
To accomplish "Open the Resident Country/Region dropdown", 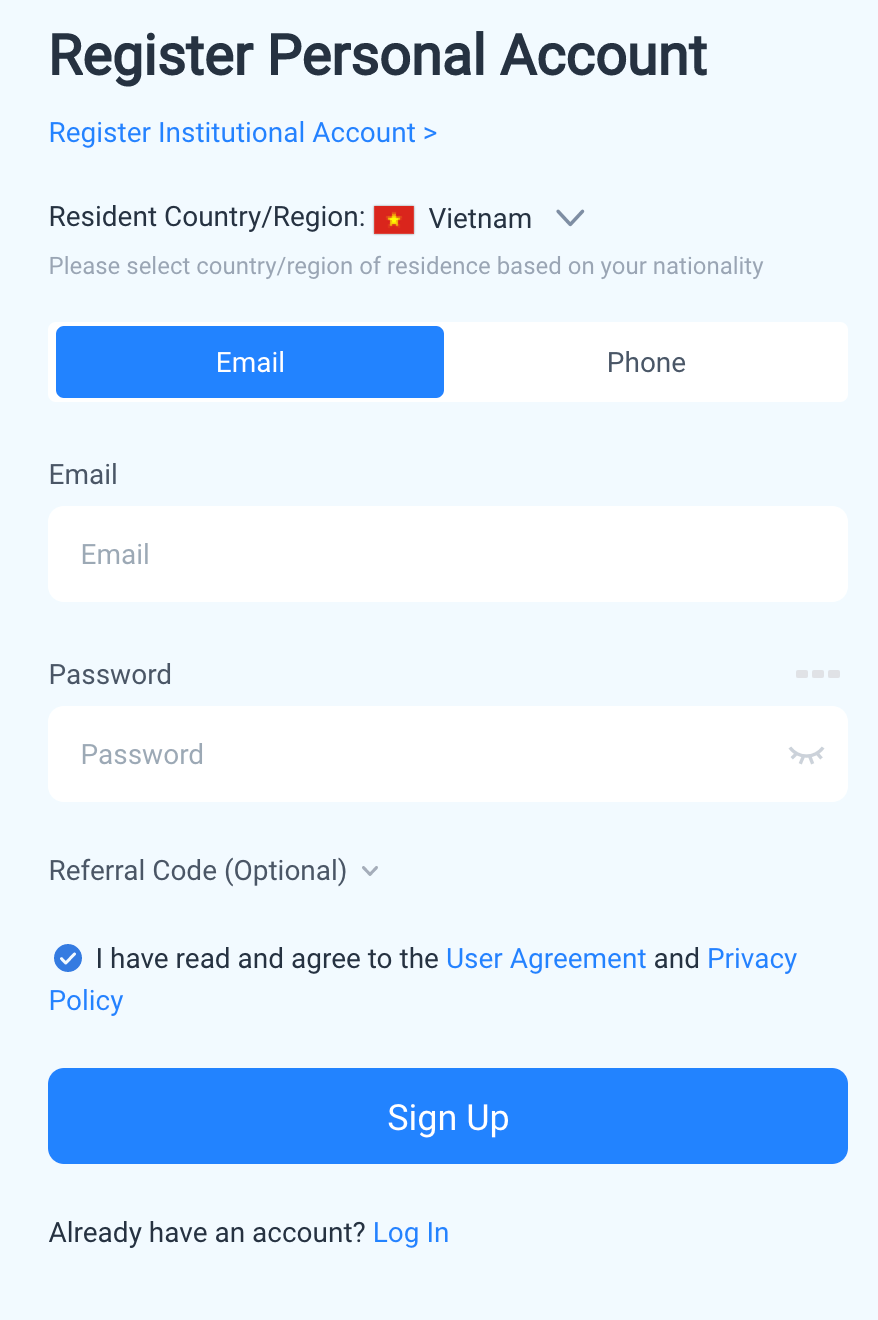I will pyautogui.click(x=569, y=218).
